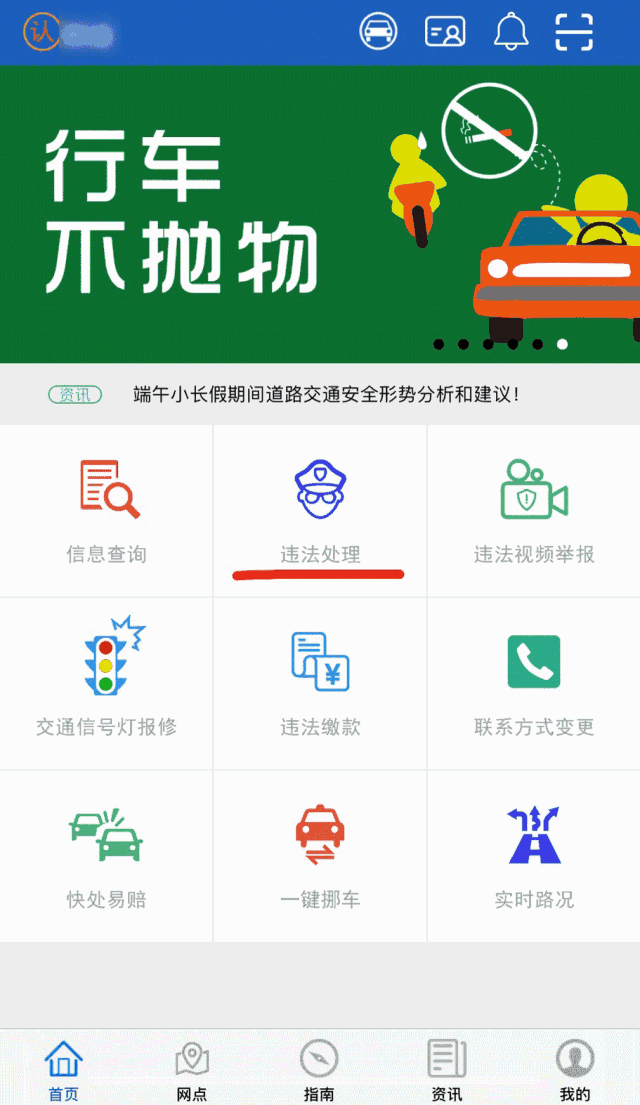
Task: Open 联系方式变更 item
Action: [x=534, y=683]
